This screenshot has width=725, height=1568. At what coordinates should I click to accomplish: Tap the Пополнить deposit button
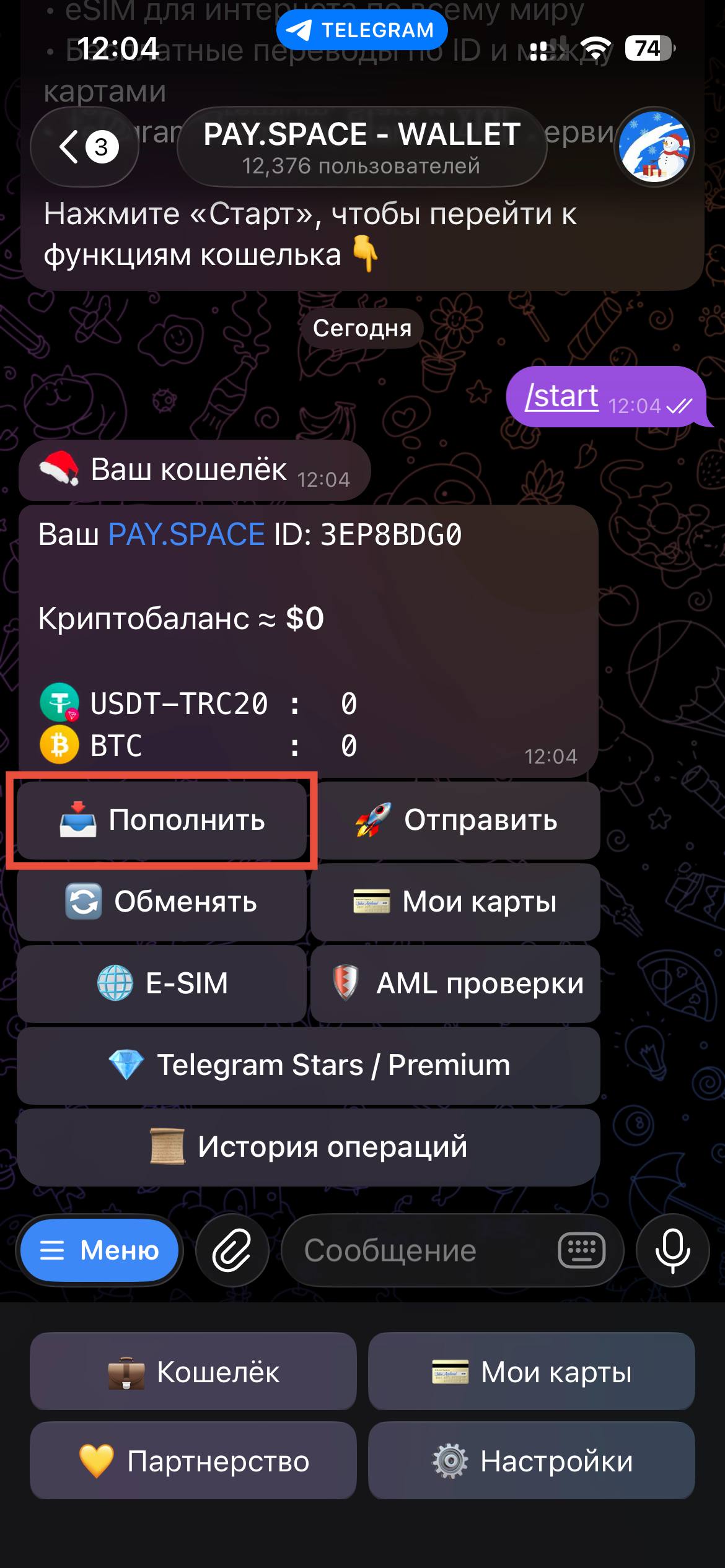tap(162, 820)
